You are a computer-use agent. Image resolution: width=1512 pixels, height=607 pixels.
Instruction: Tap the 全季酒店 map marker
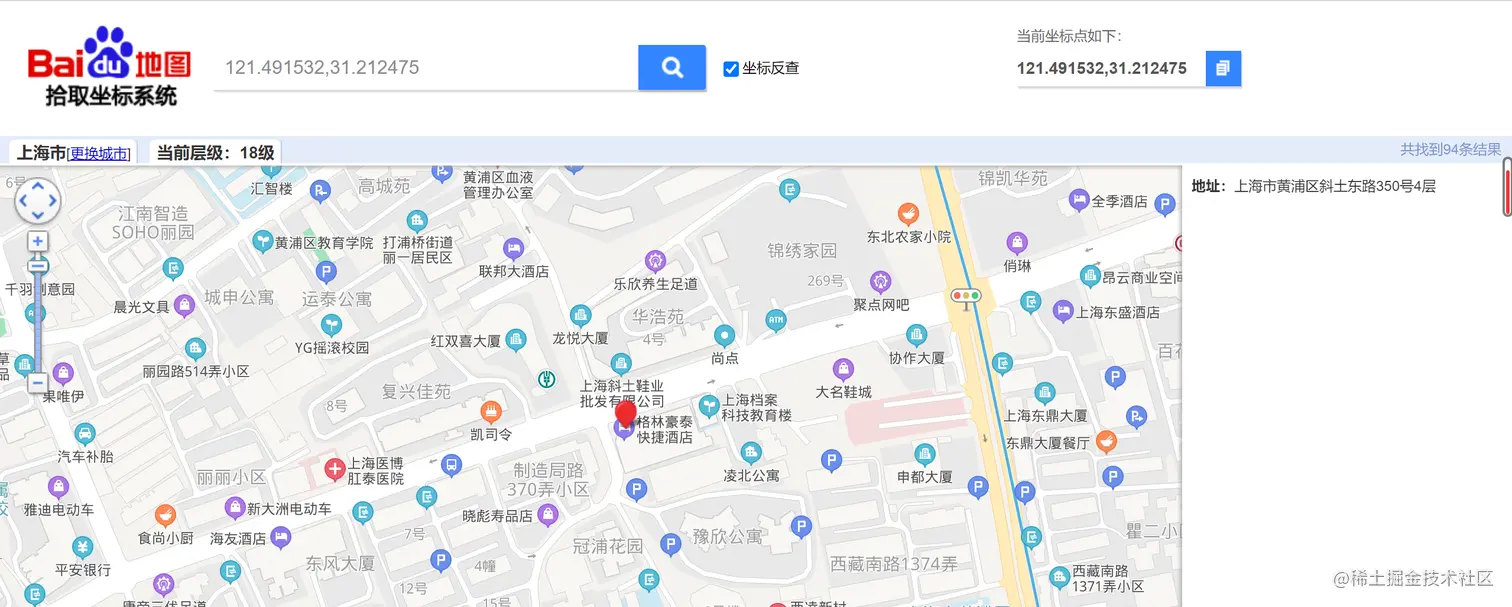[1080, 201]
